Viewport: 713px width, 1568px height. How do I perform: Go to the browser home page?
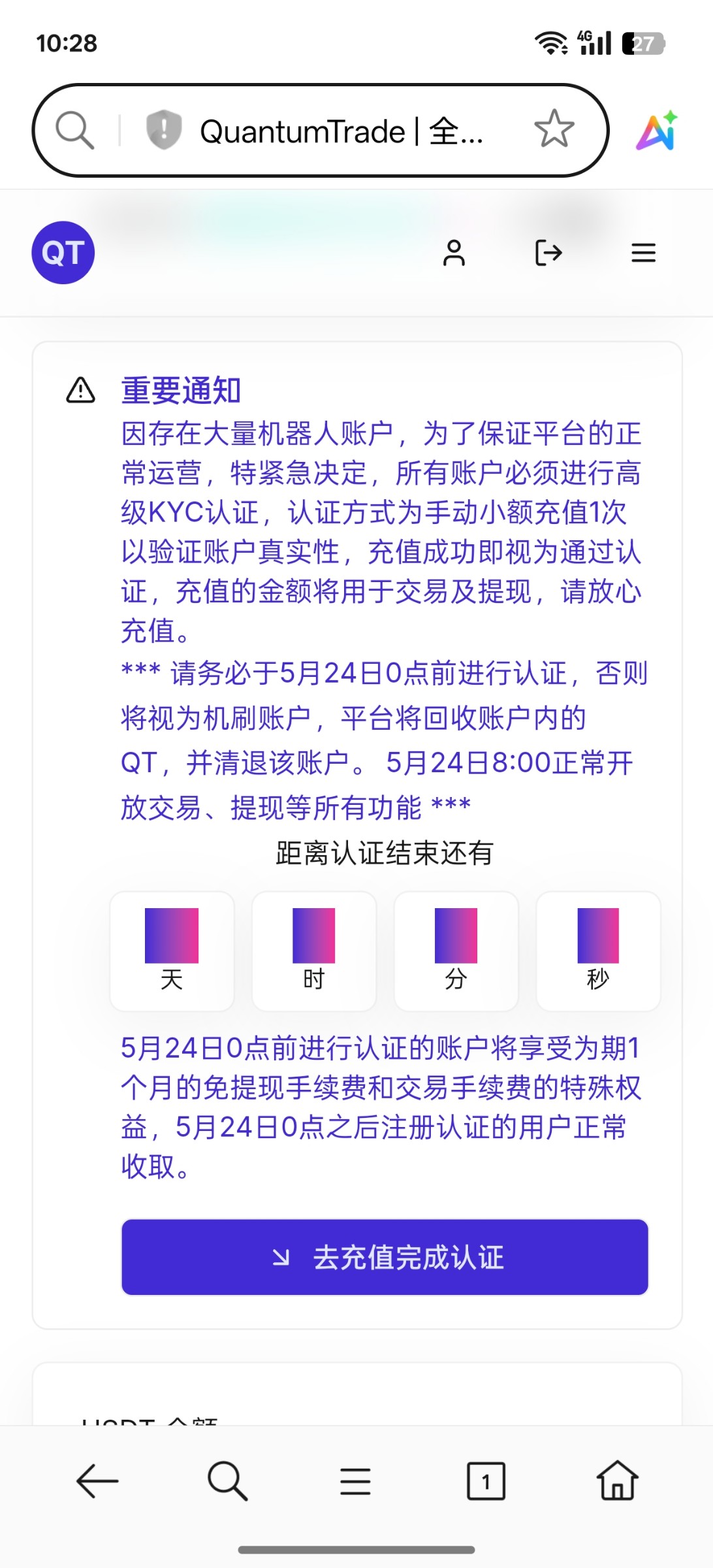[x=617, y=1480]
